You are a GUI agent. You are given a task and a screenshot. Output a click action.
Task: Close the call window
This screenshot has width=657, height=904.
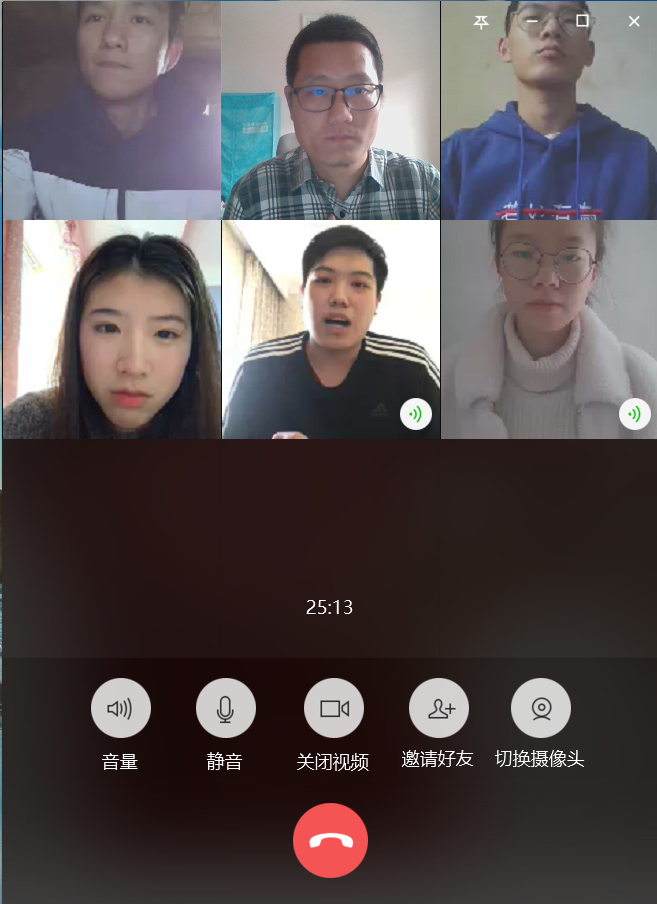(634, 21)
